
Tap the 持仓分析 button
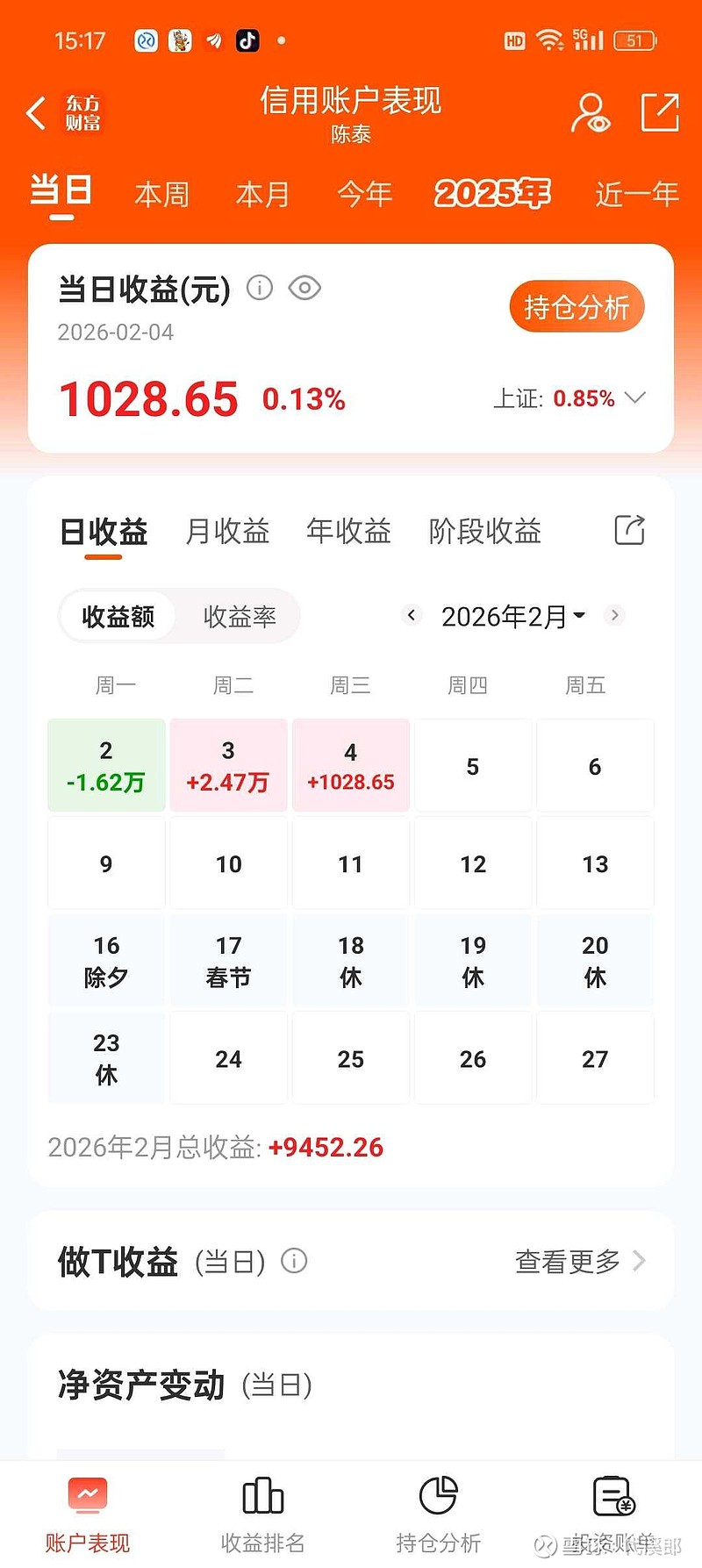coord(577,306)
